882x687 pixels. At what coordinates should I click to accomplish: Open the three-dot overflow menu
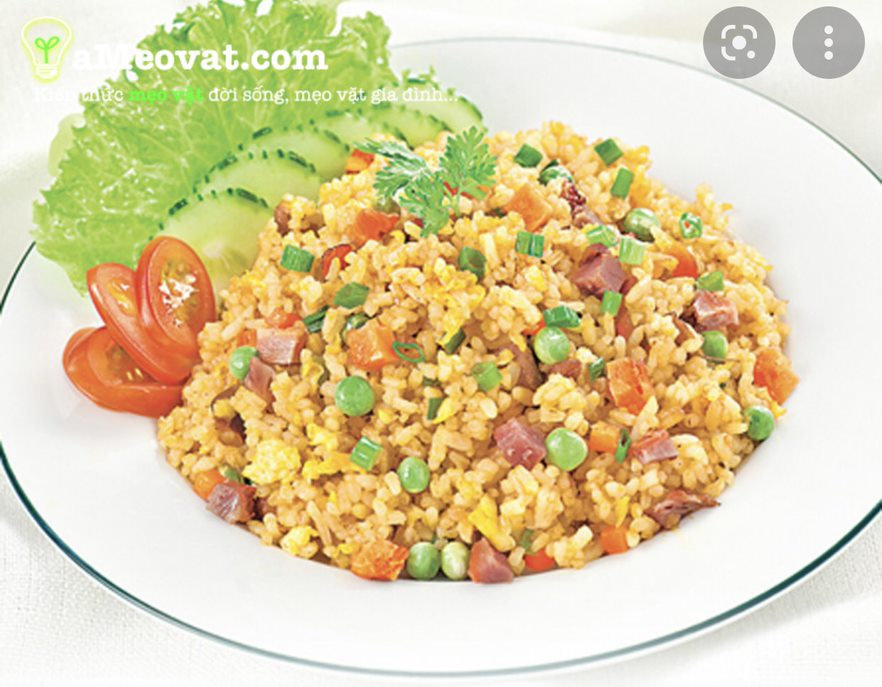(x=828, y=42)
